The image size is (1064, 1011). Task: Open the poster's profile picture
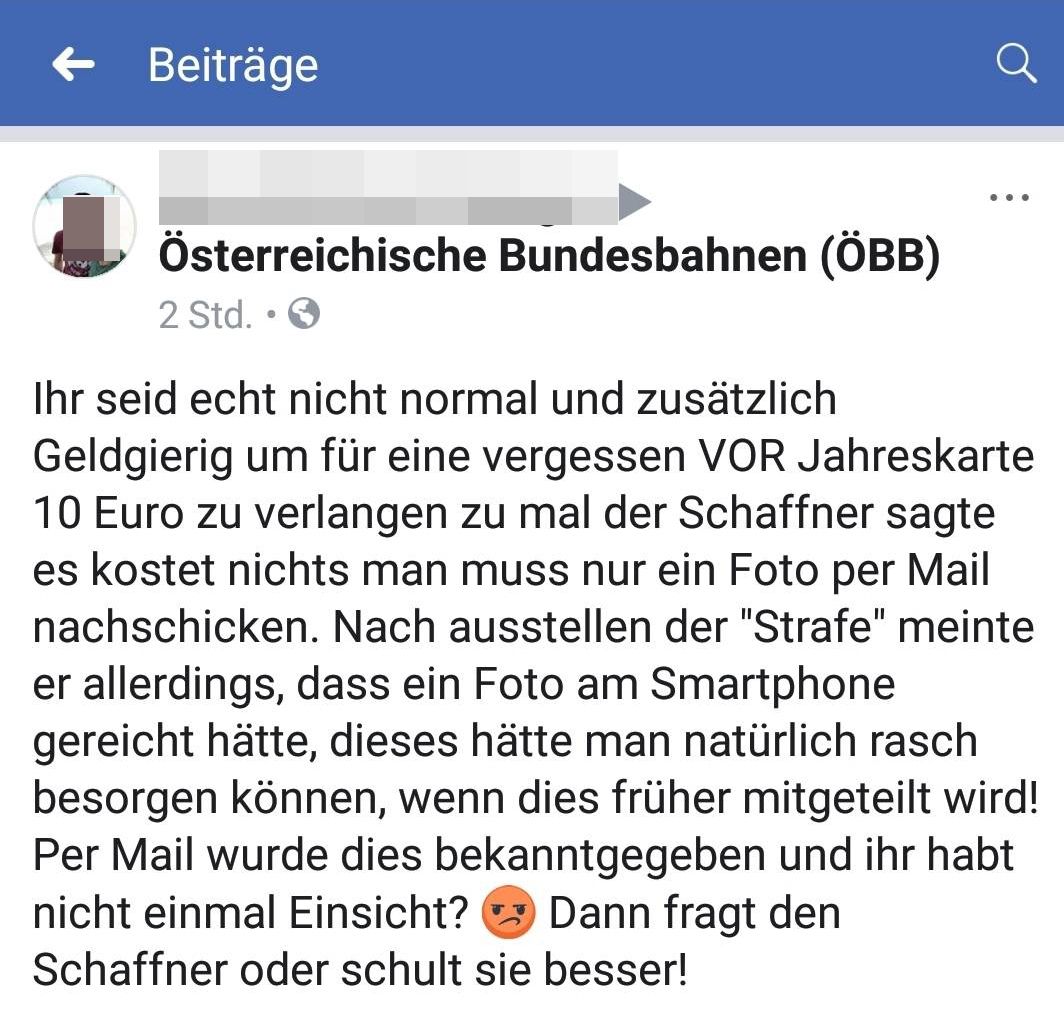(x=84, y=226)
